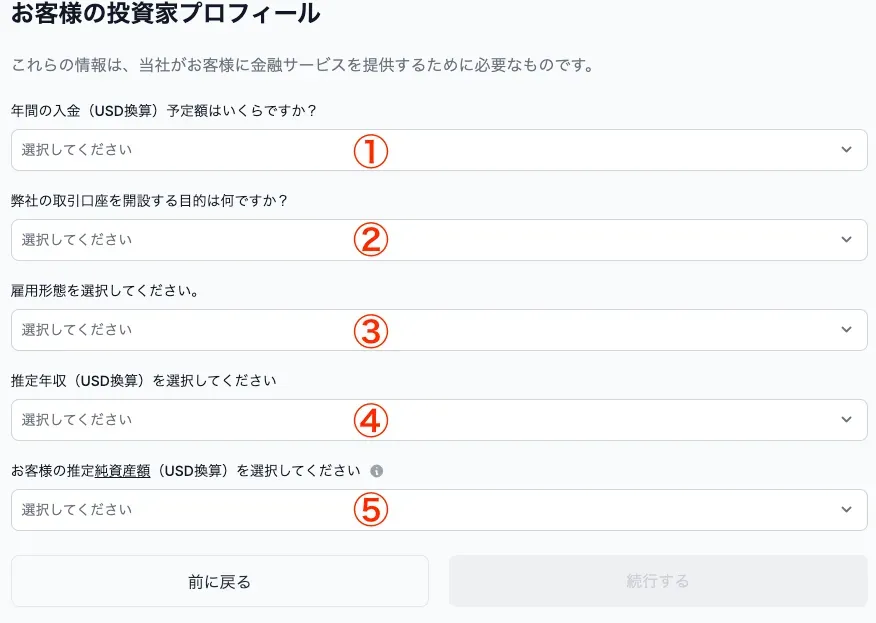Open the underlined 純資産額 link
Screen dimensions: 876x623
point(122,471)
